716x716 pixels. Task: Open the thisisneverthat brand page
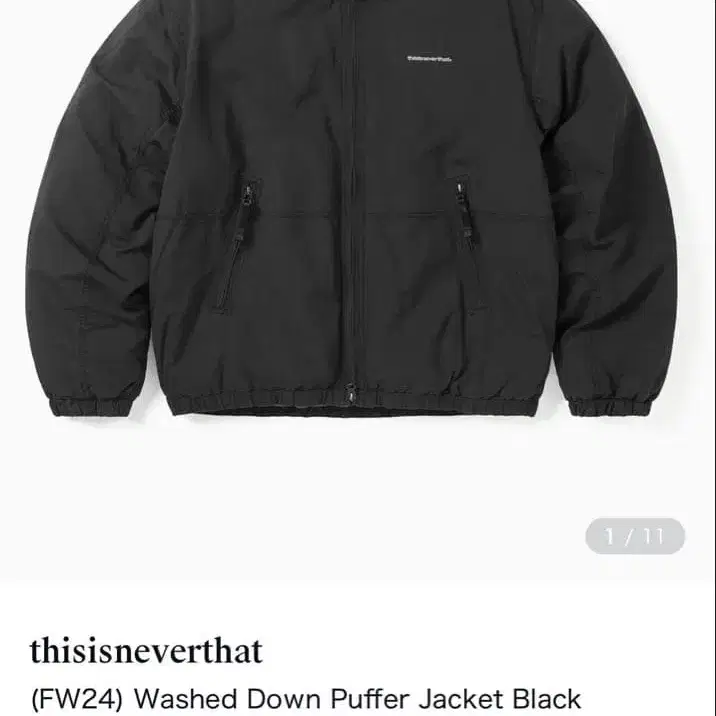146,651
